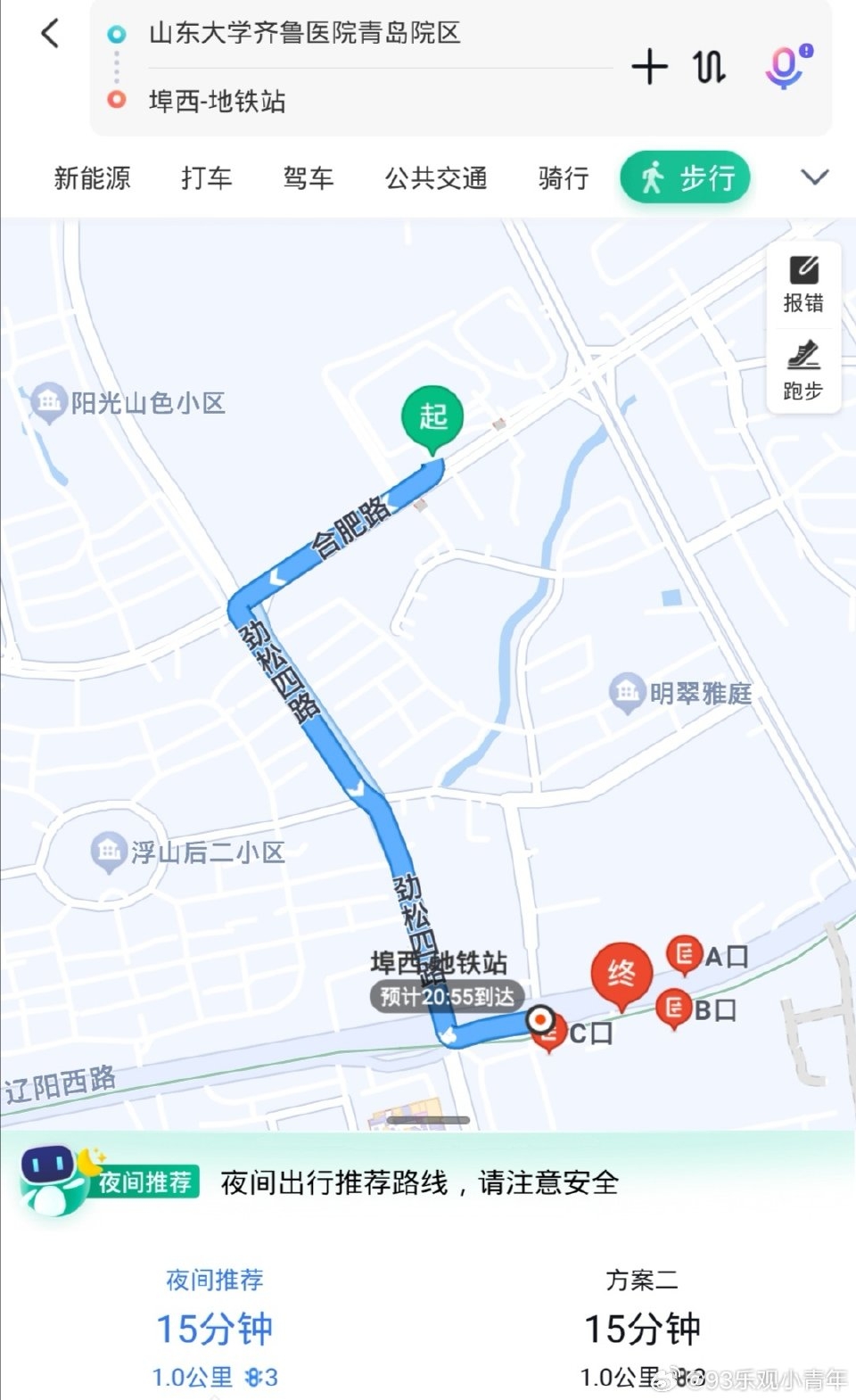Edit the start point 山东大学齐鲁医院青岛院区
Viewport: 856px width, 1400px height.
point(304,34)
